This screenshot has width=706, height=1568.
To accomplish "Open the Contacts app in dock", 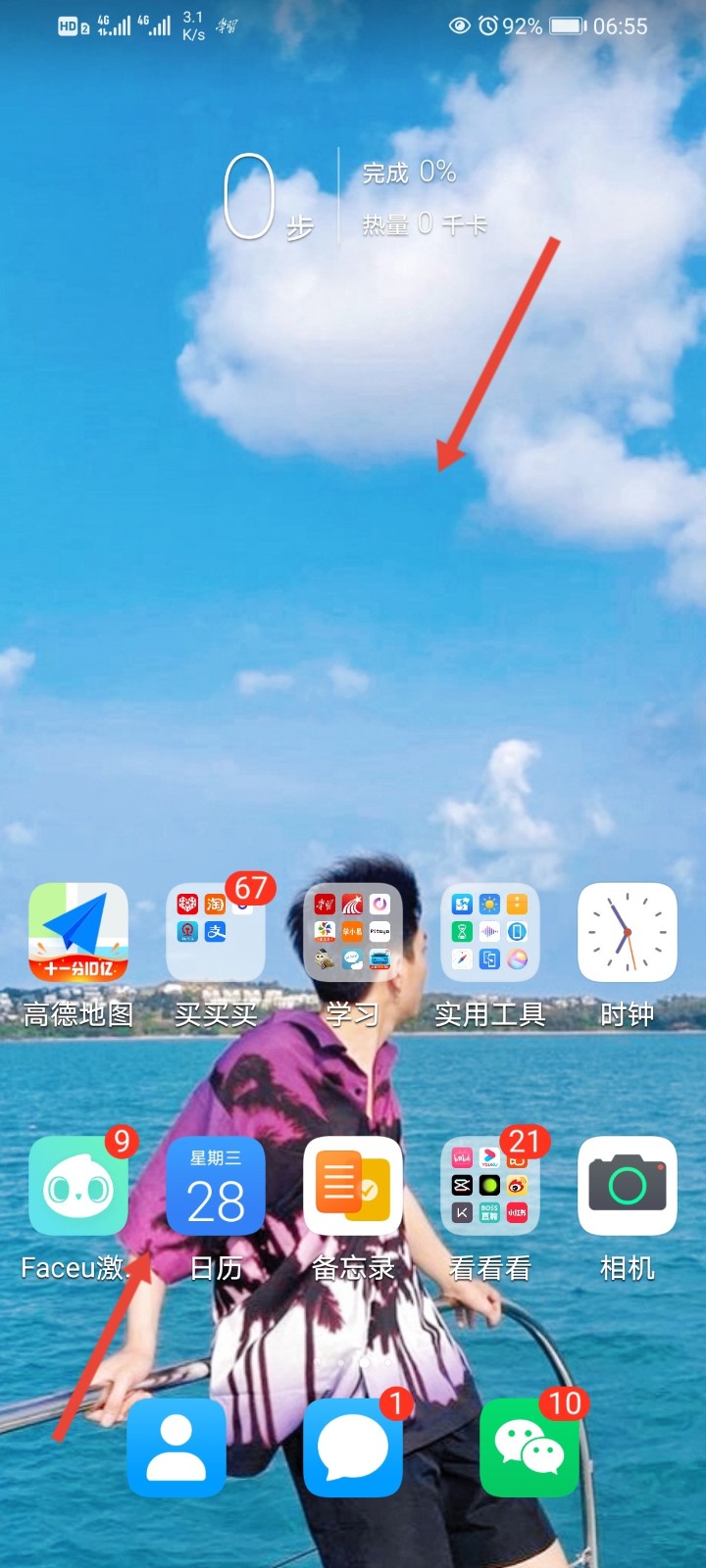I will coord(176,1447).
